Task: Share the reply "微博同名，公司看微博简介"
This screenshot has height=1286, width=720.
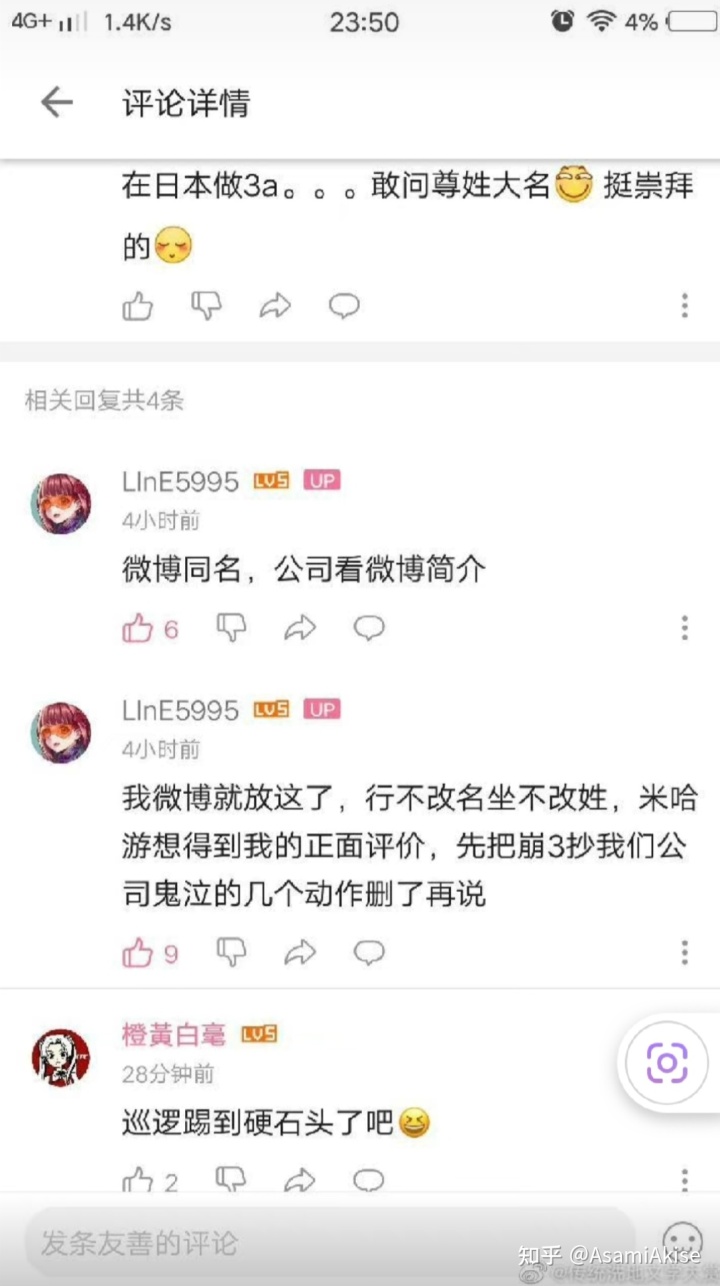Action: [x=300, y=628]
